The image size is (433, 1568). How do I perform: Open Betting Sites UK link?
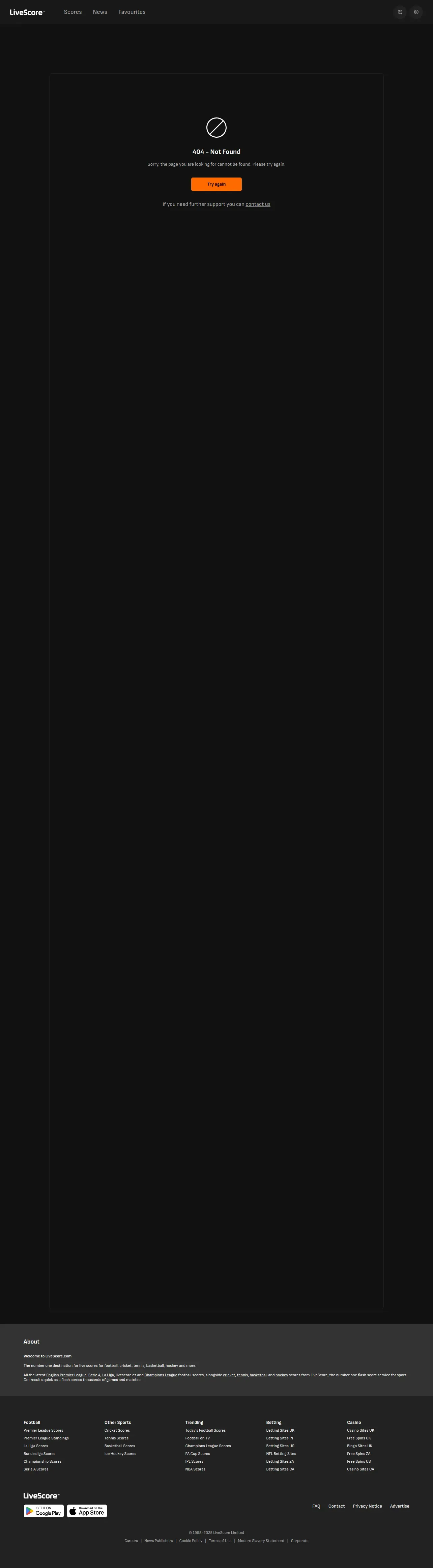pyautogui.click(x=280, y=1430)
